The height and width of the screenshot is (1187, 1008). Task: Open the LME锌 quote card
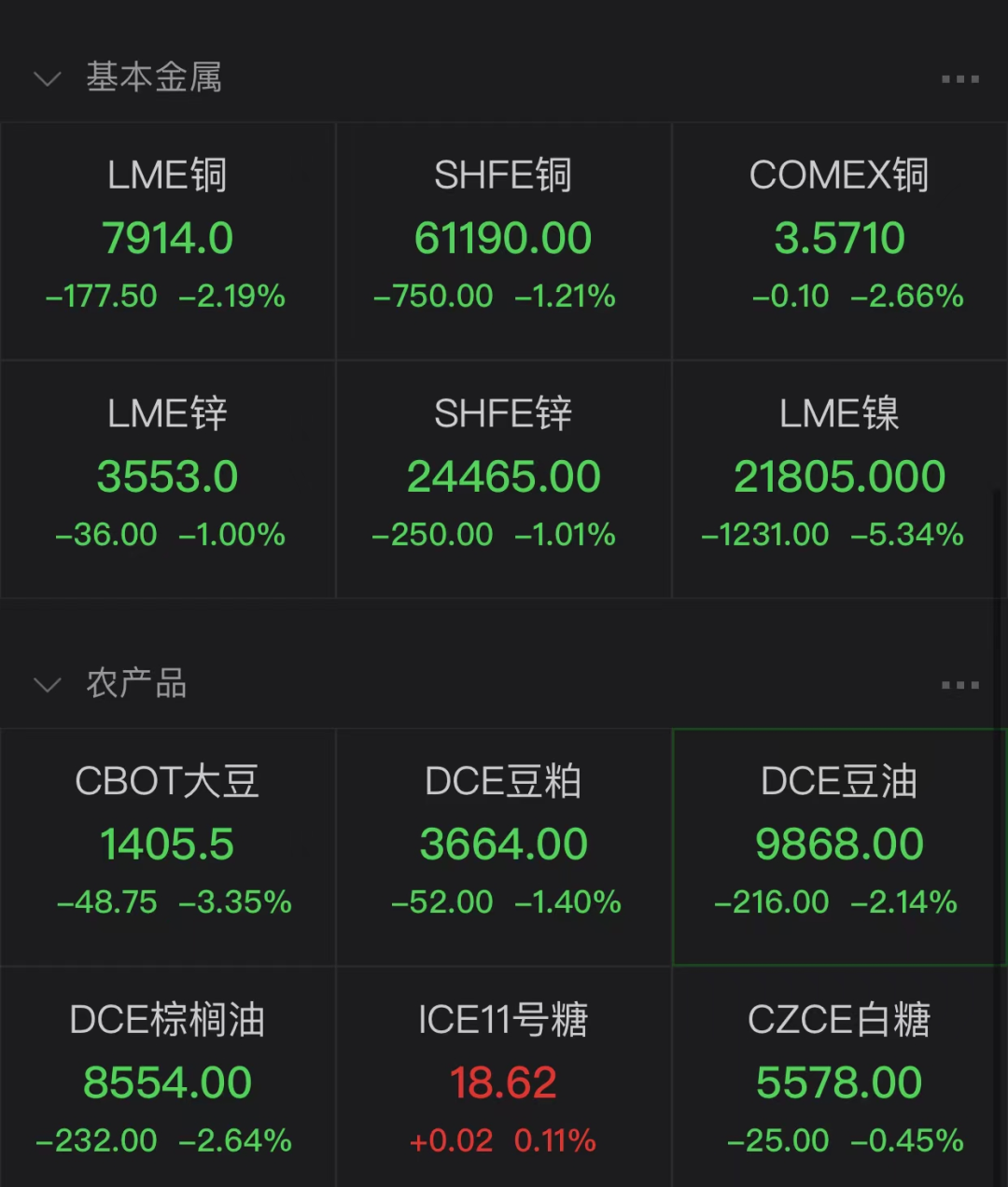pos(167,480)
